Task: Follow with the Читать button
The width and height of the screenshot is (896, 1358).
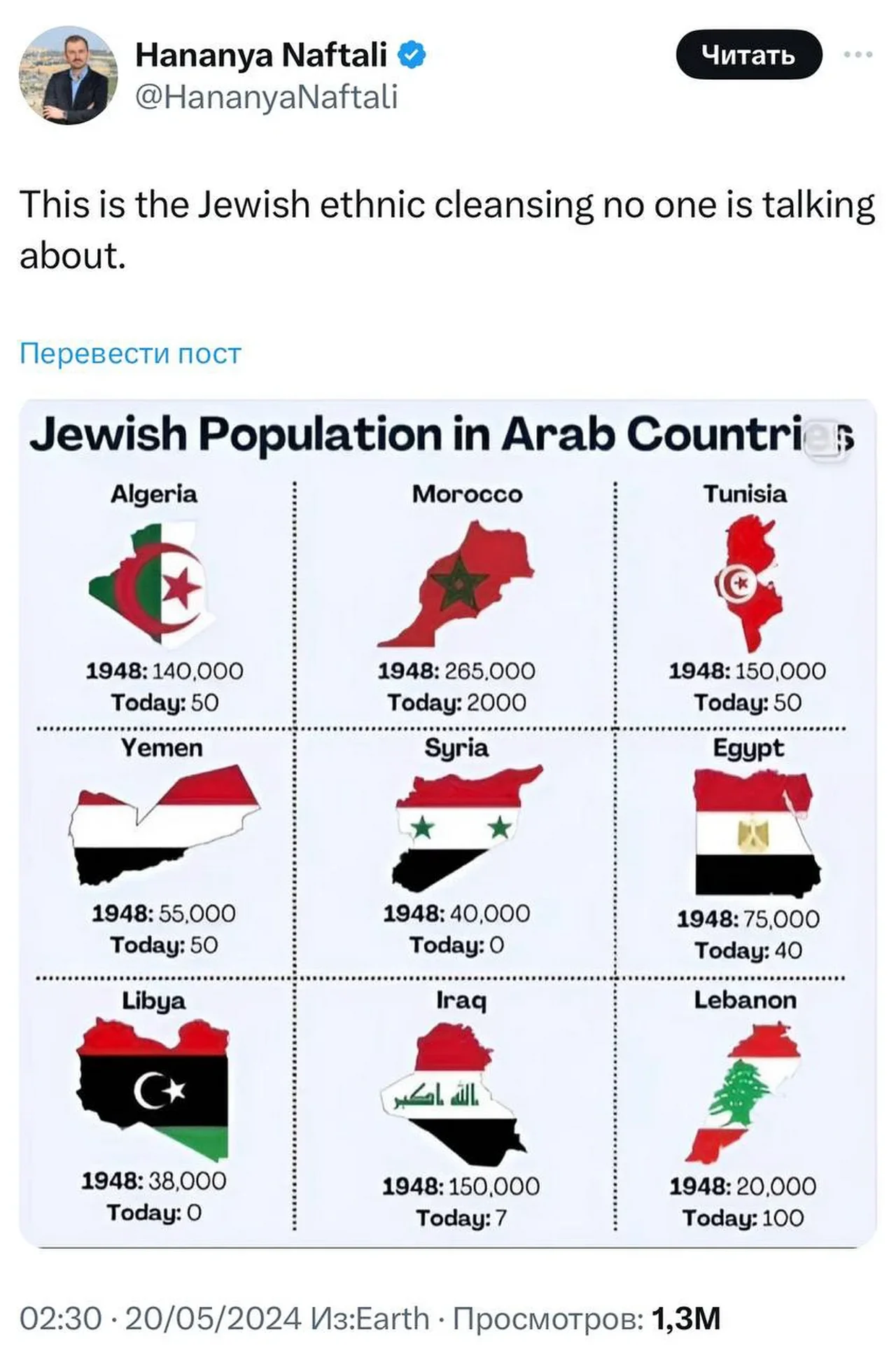Action: (748, 55)
